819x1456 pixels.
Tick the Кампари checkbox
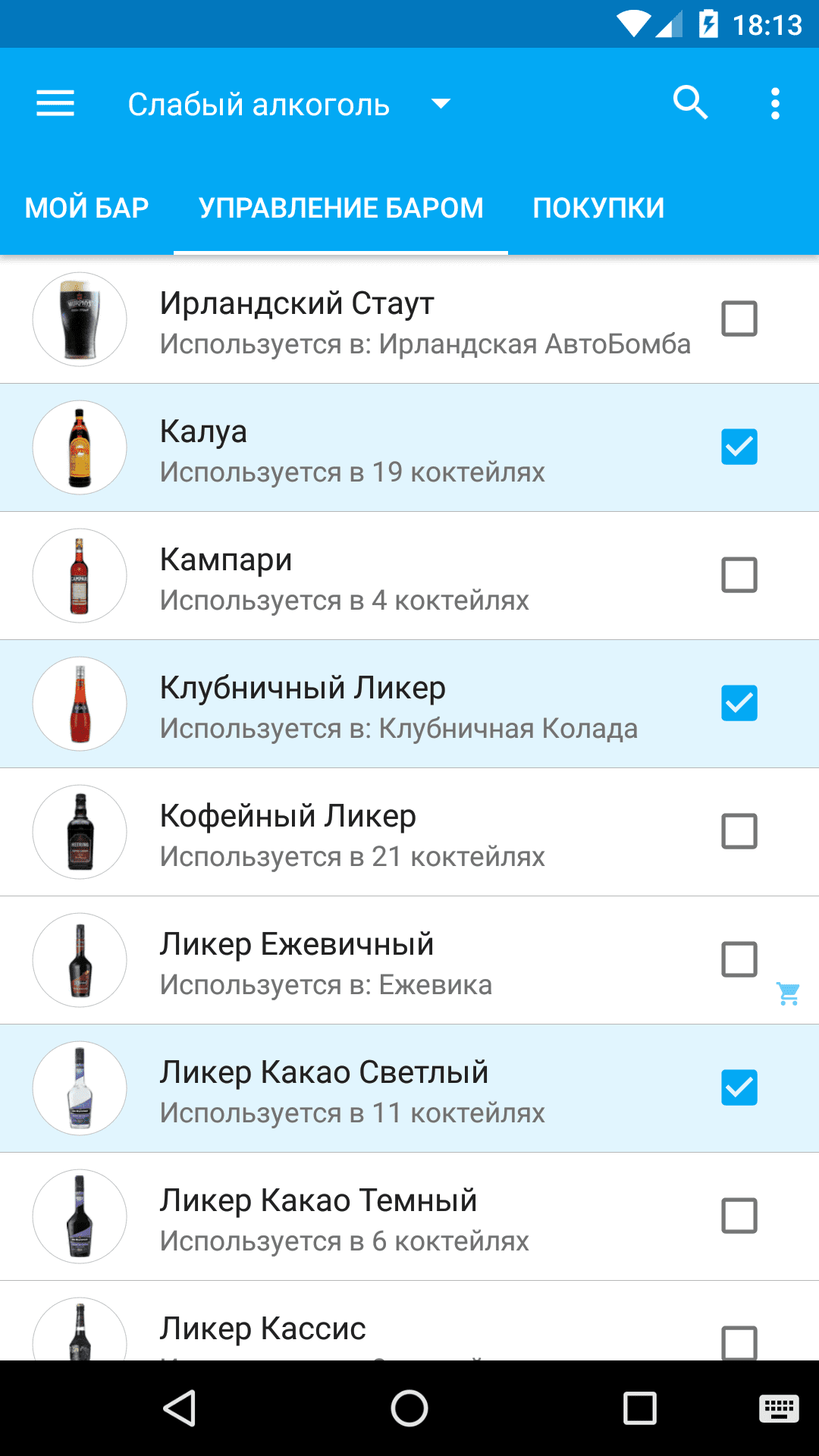click(x=739, y=575)
